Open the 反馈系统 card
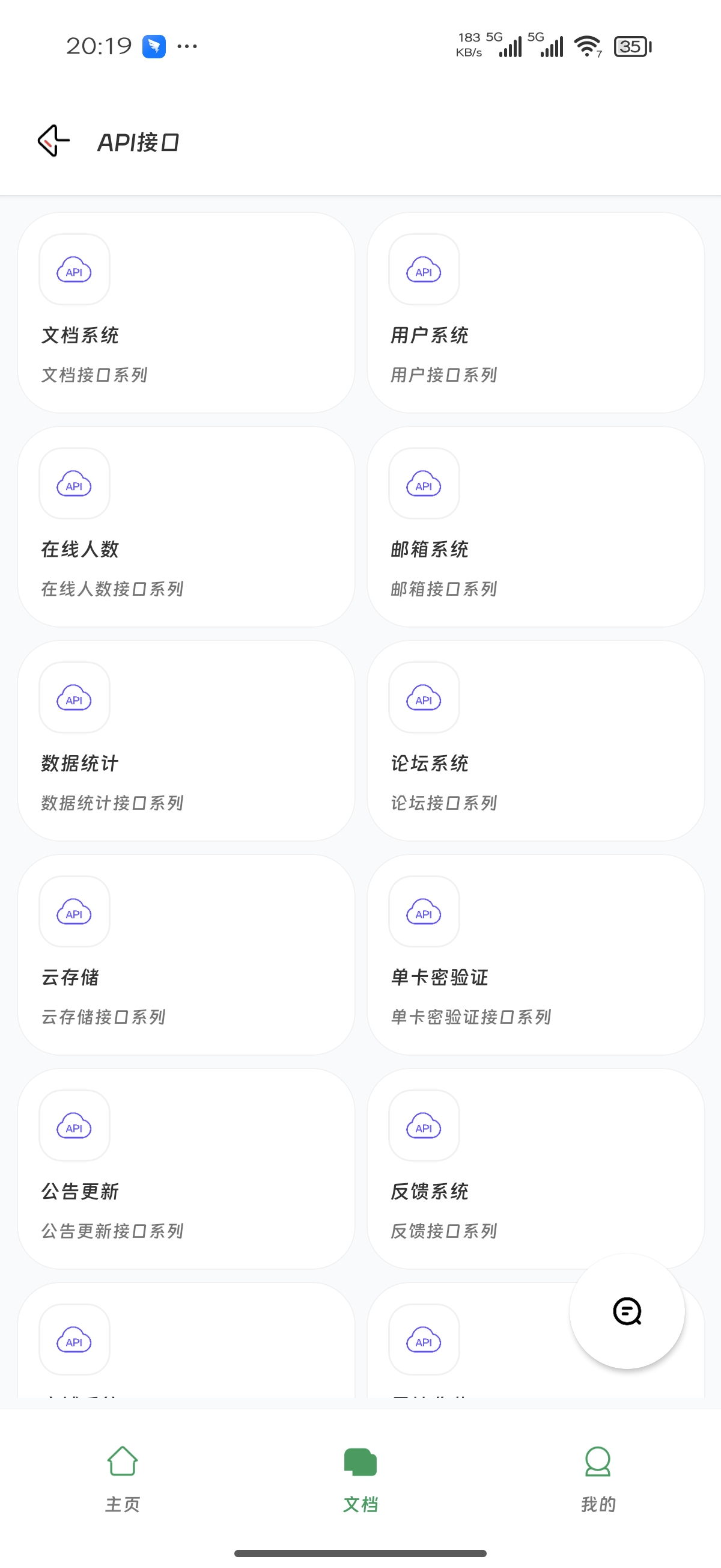Screen dimensions: 721x1568 click(535, 1169)
